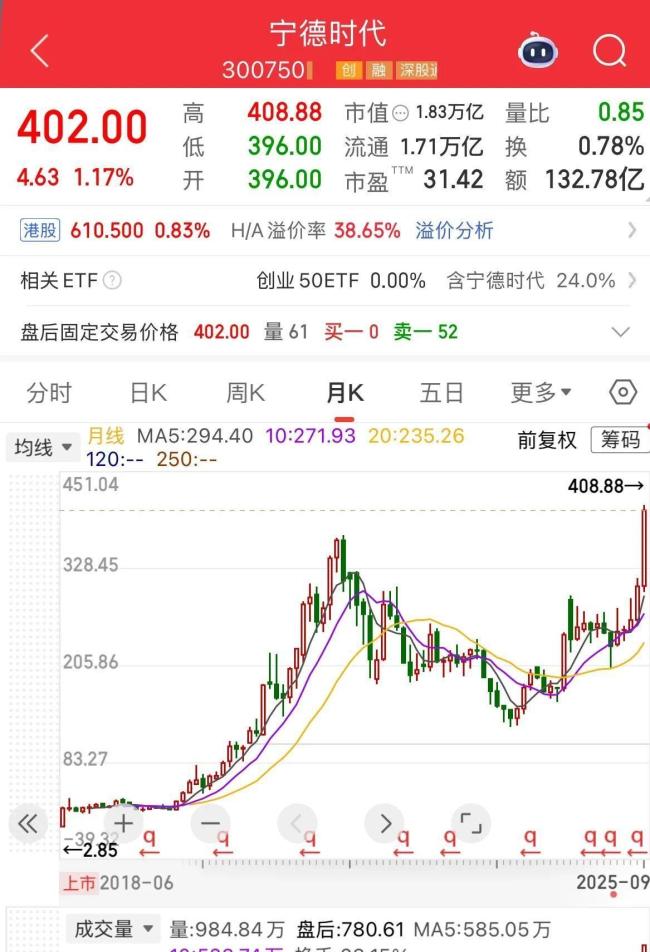The image size is (650, 952).
Task: Open the robot assistant icon
Action: click(x=538, y=50)
